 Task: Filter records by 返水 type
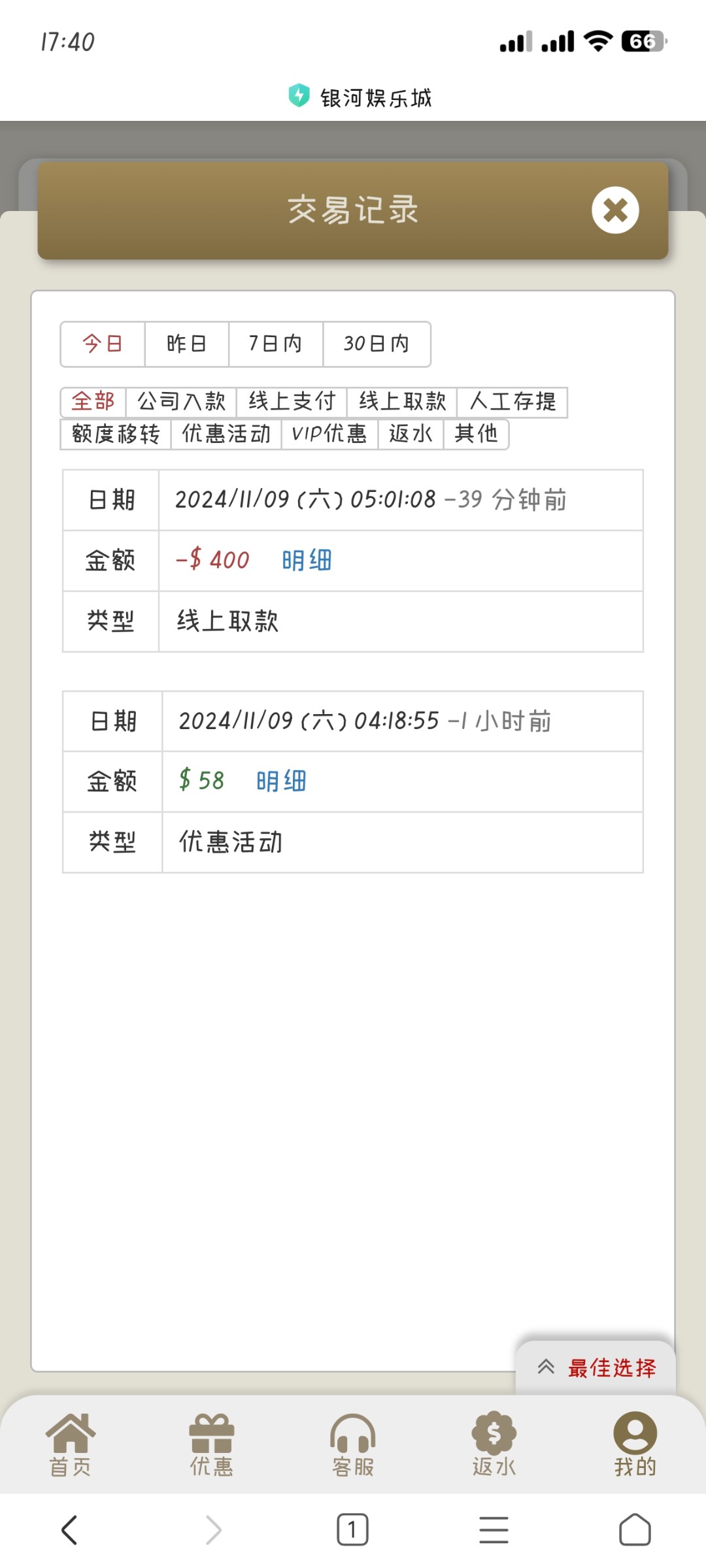(411, 434)
